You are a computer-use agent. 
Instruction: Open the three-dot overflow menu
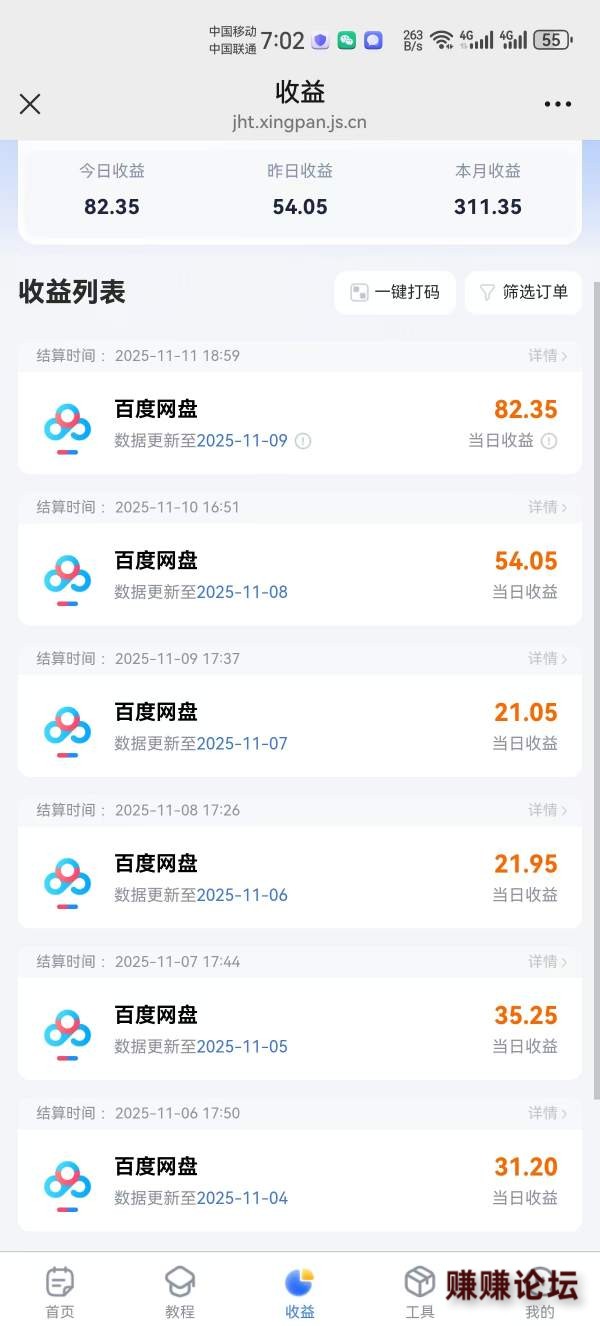[x=557, y=104]
